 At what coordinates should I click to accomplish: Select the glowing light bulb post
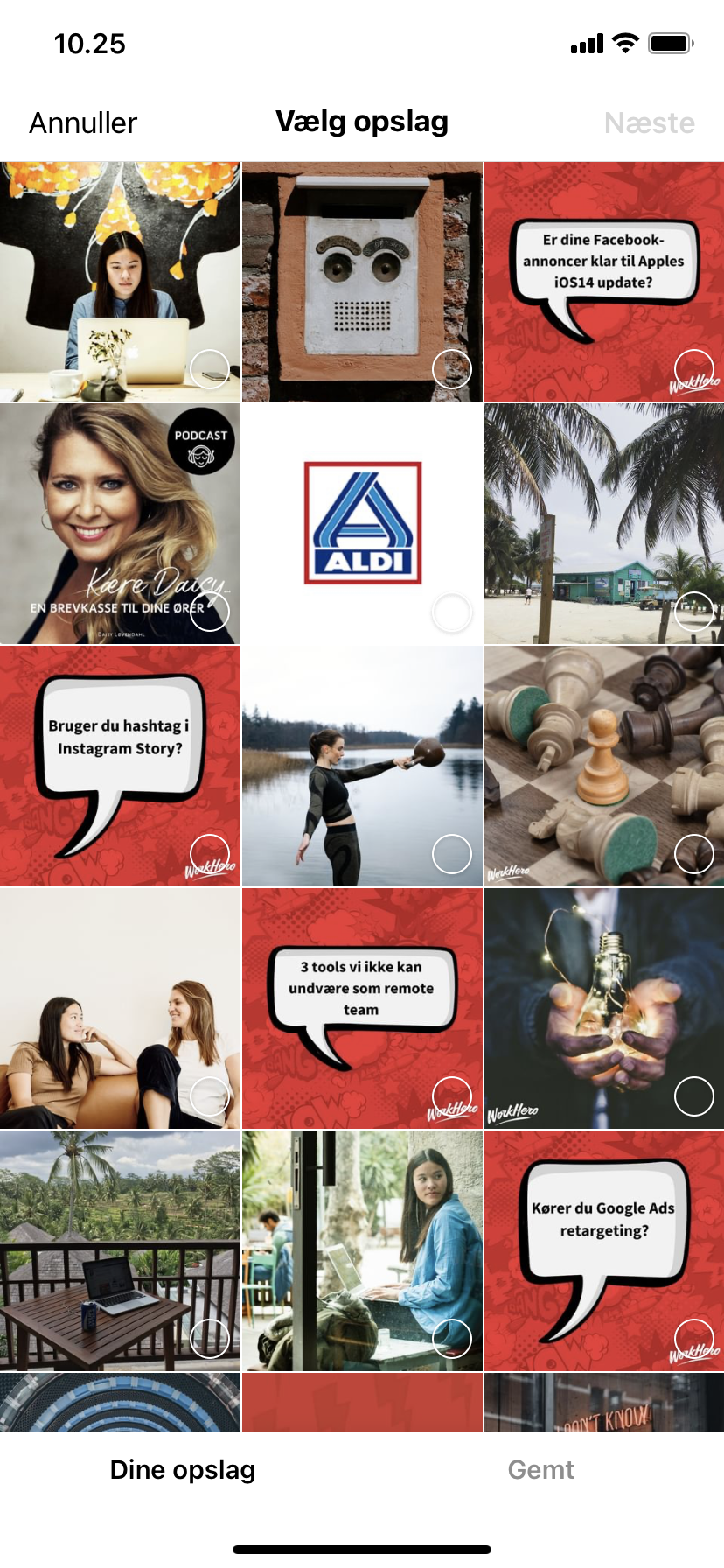(x=604, y=1008)
